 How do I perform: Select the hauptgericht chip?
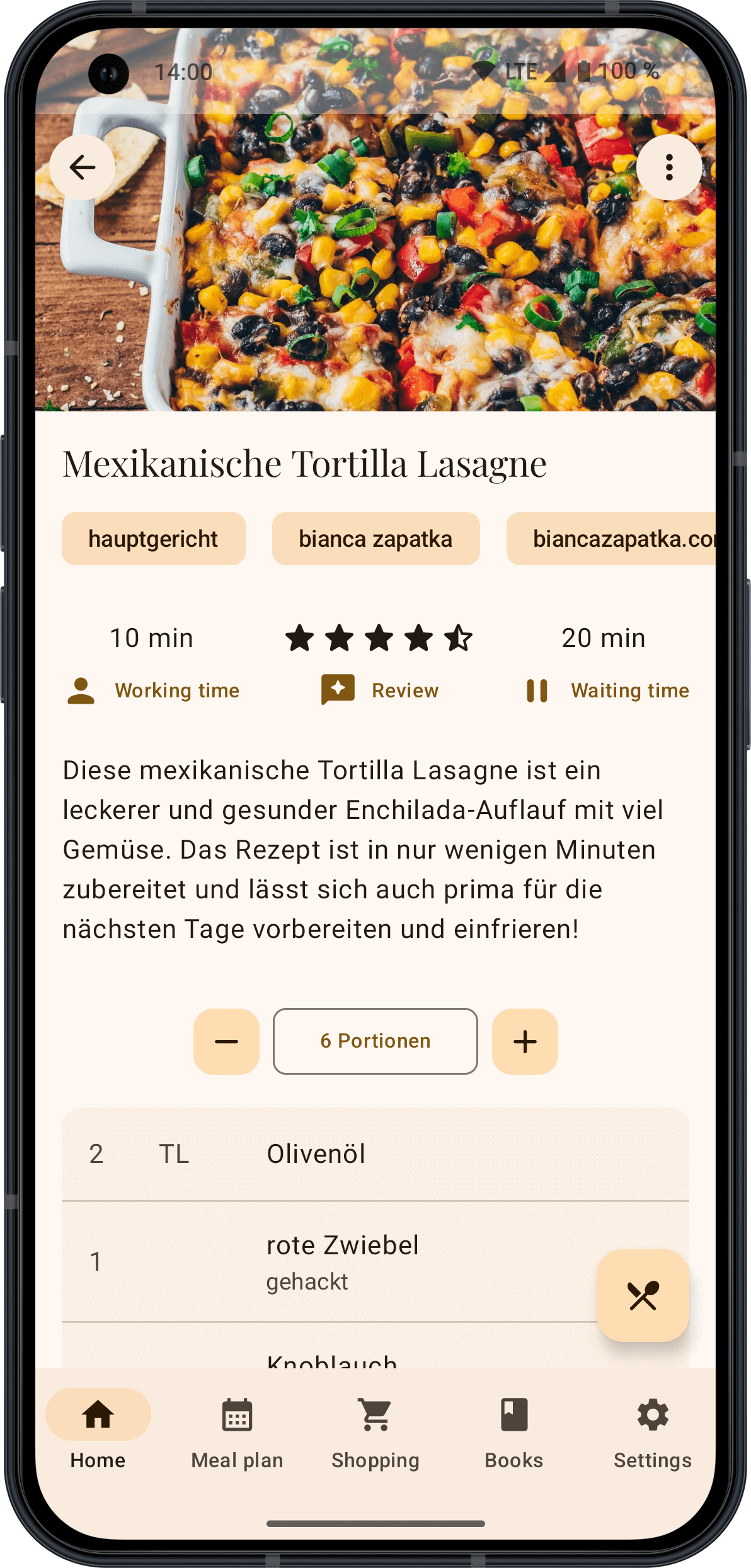tap(154, 539)
